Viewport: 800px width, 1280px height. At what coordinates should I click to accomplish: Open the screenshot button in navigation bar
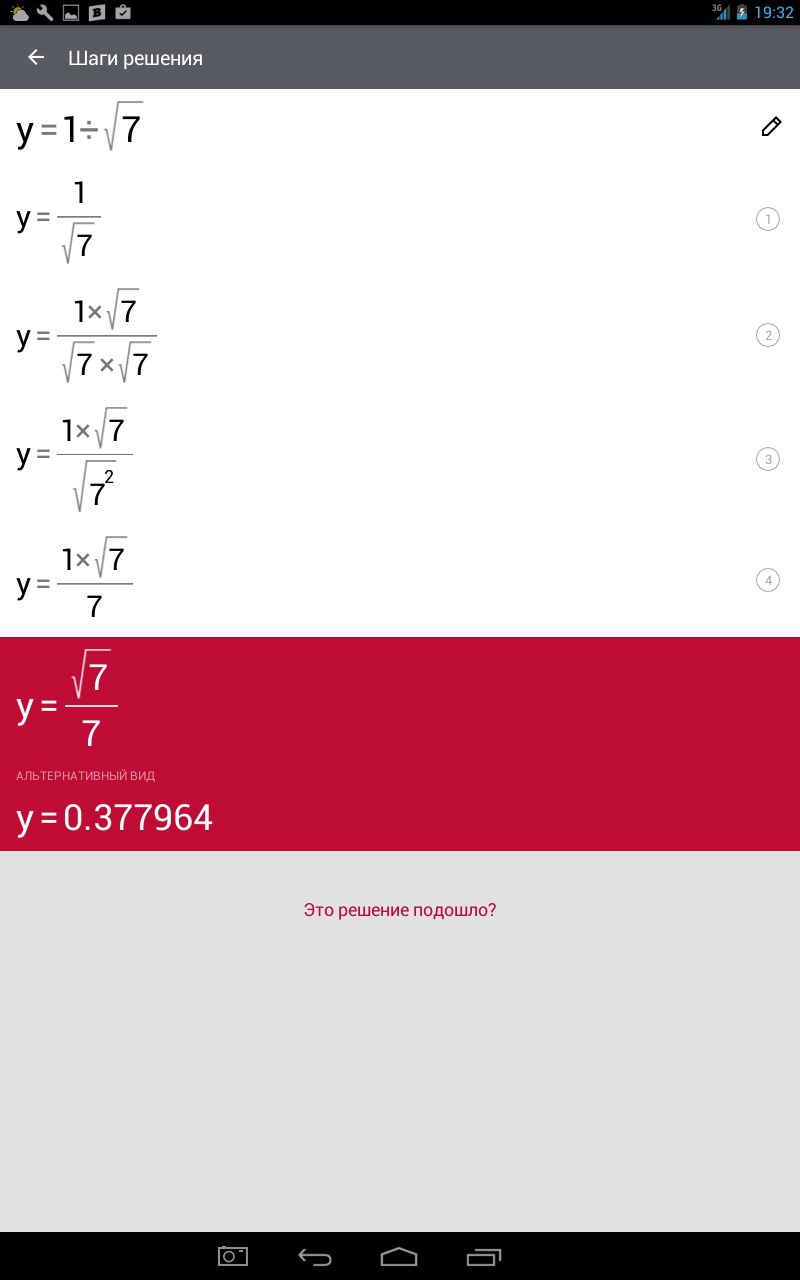pos(233,1256)
